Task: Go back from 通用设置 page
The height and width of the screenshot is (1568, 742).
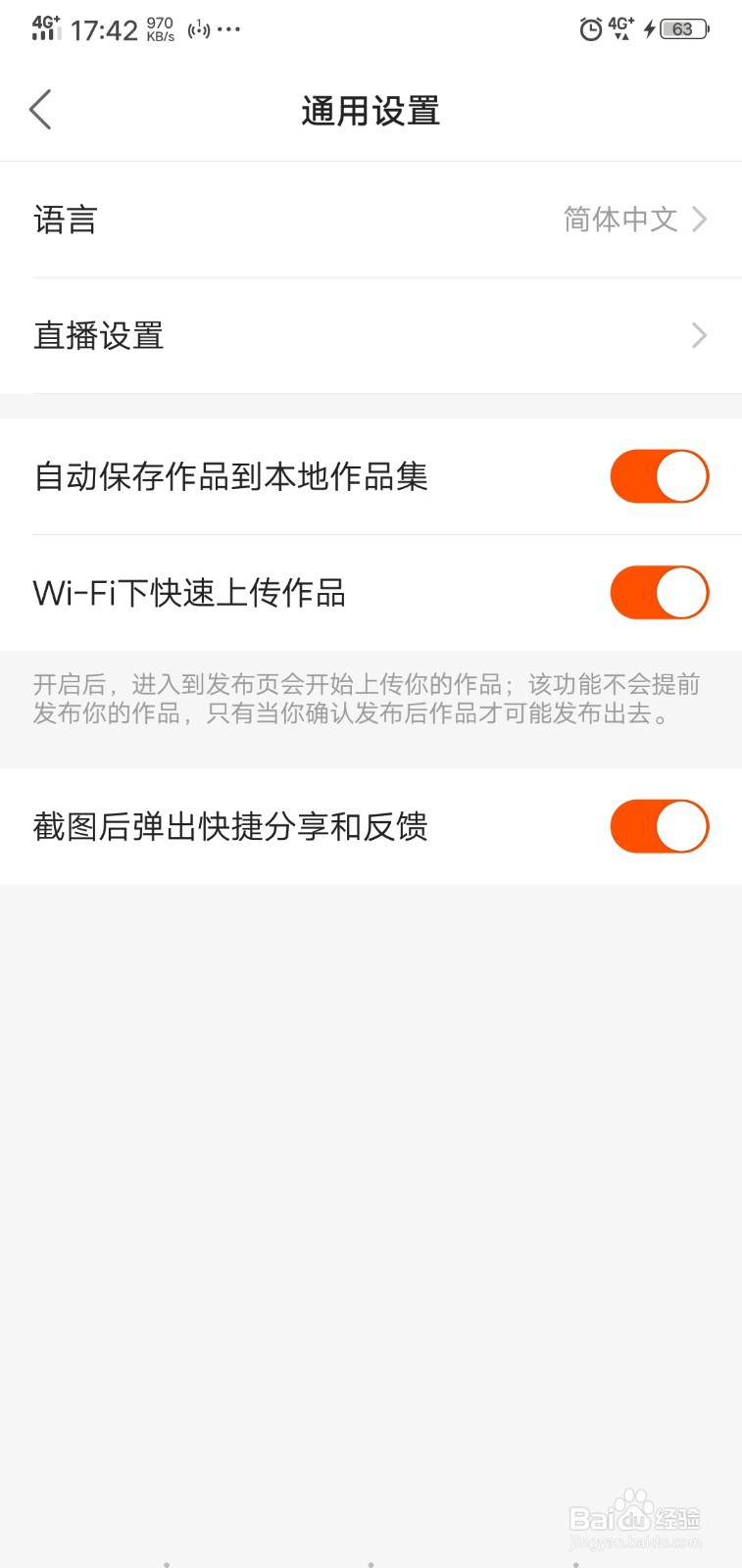Action: tap(40, 110)
